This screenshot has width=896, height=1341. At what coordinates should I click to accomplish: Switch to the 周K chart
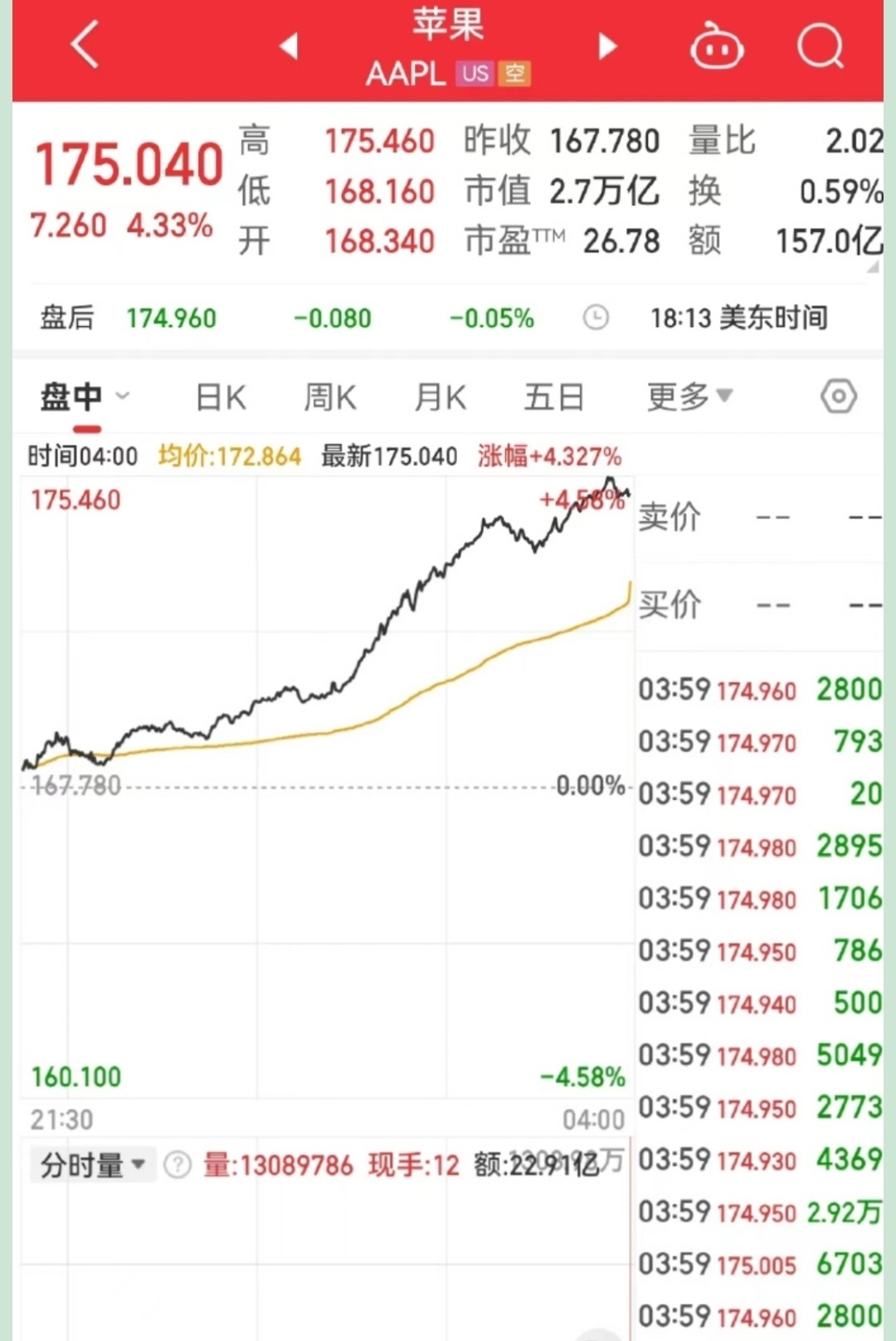(x=329, y=397)
